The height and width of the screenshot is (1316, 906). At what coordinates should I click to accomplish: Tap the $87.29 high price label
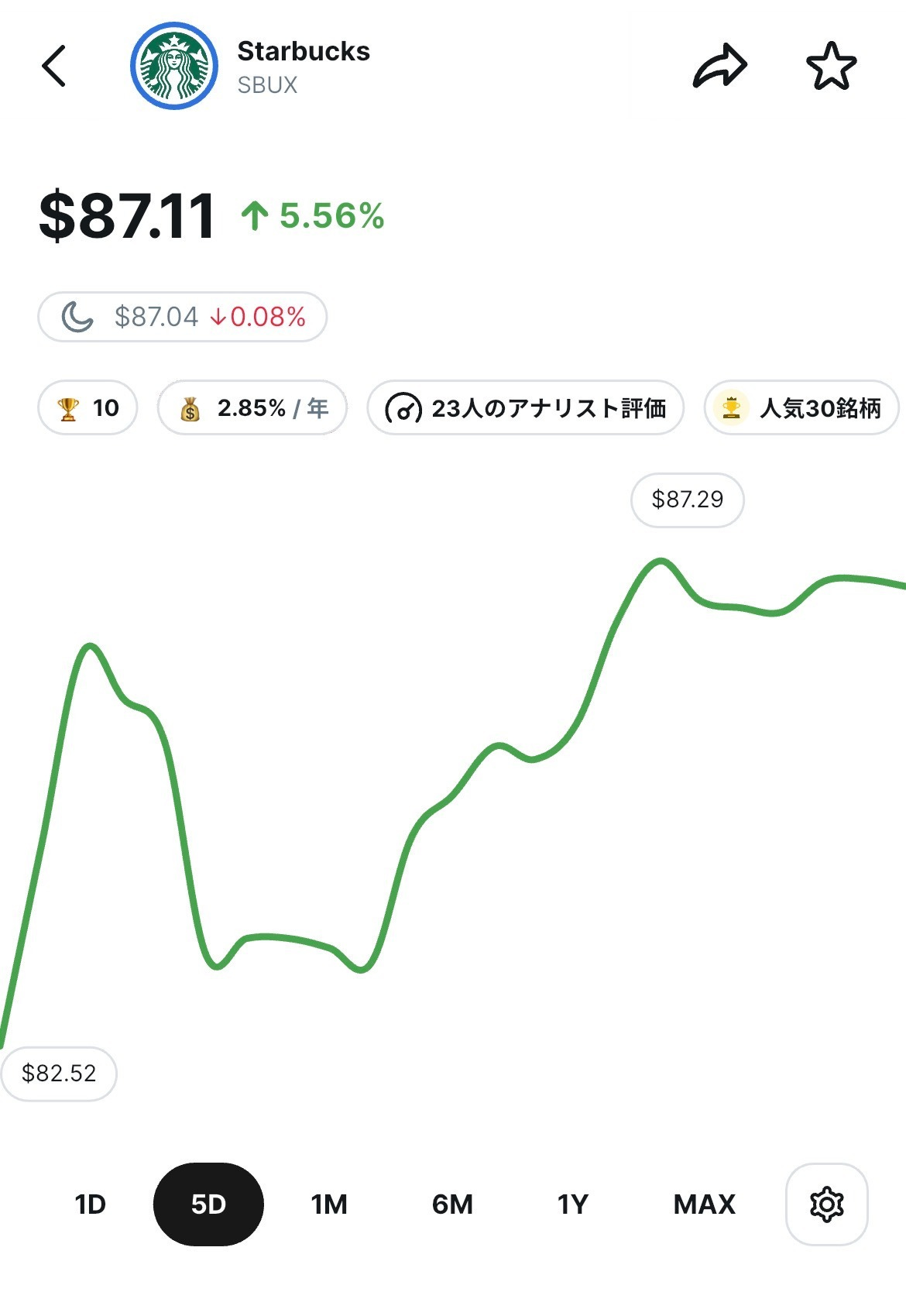coord(687,500)
